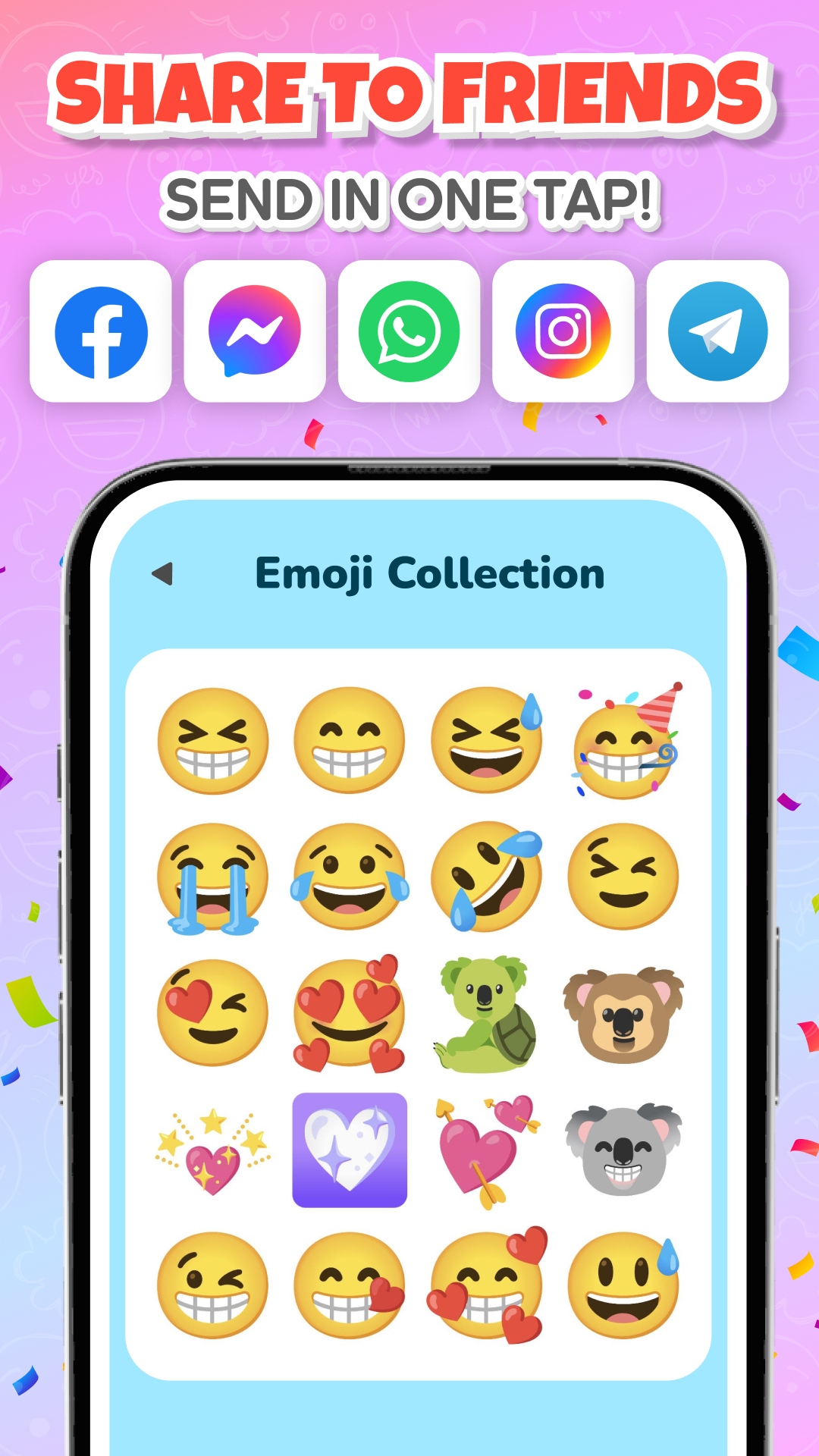
Task: Choose the rolling on floor laughing emoji
Action: coord(485,876)
